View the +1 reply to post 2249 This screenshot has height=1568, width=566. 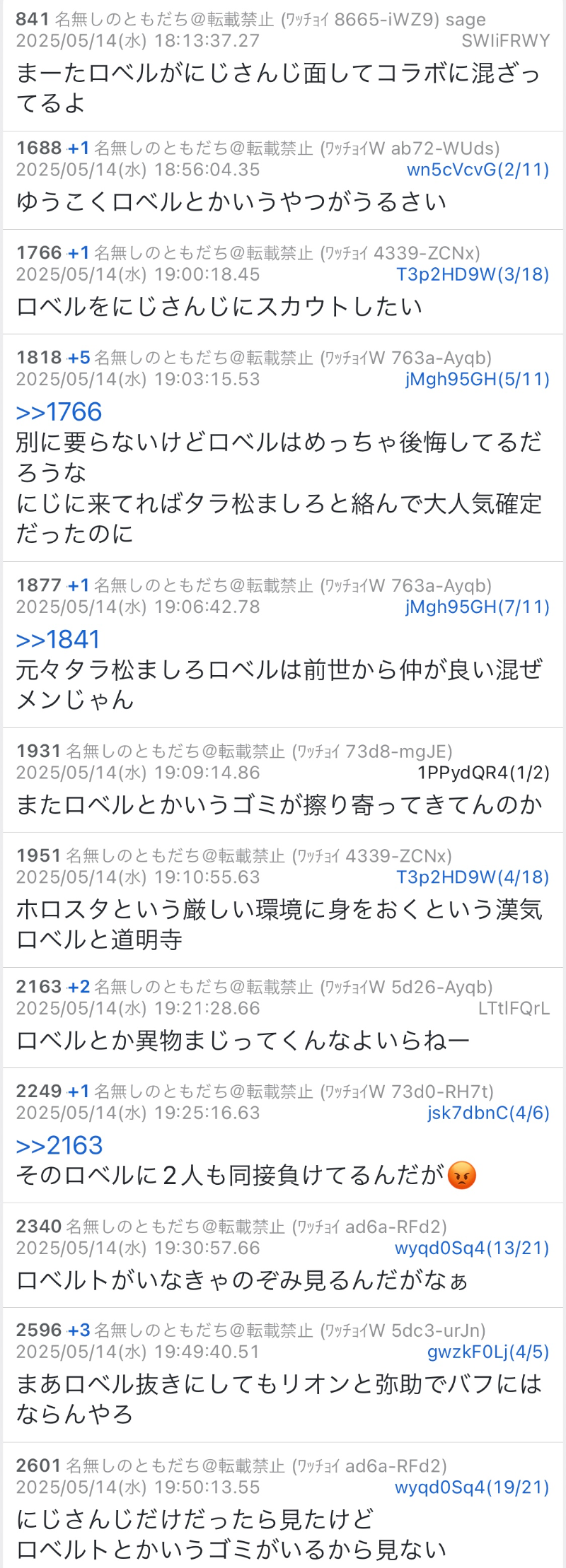[79, 1091]
